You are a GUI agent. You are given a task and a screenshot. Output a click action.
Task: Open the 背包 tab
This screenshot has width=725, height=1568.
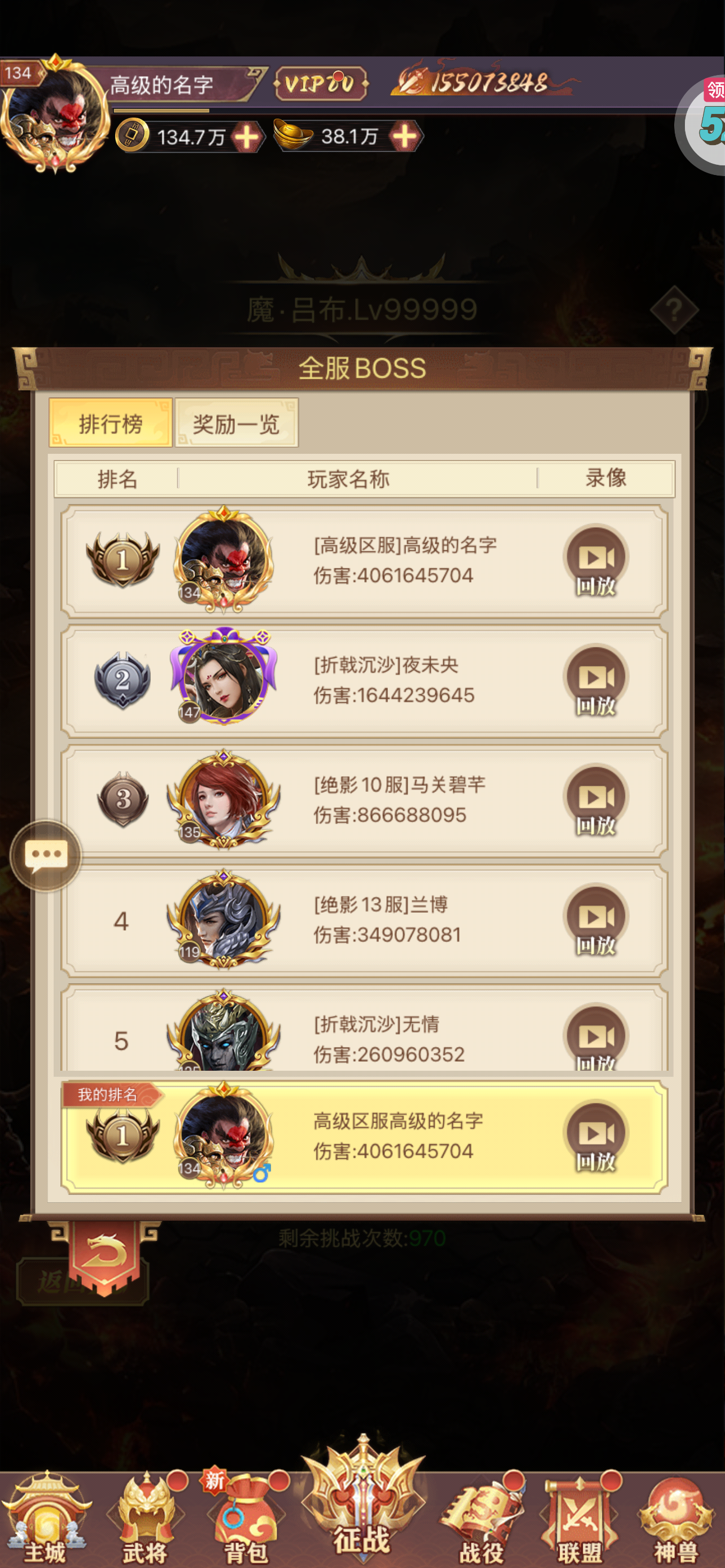coord(245,1518)
